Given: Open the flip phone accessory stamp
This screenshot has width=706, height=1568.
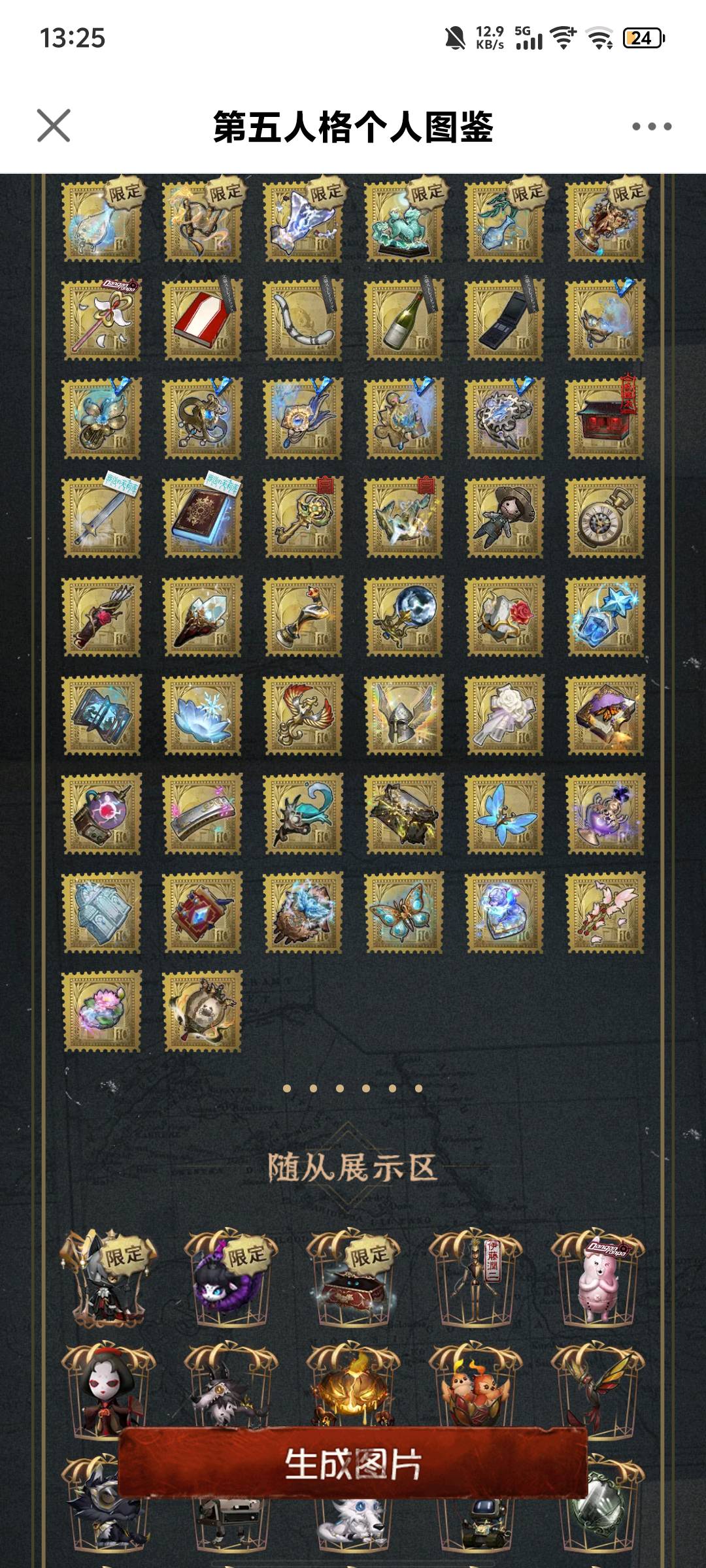Looking at the screenshot, I should pos(505,320).
